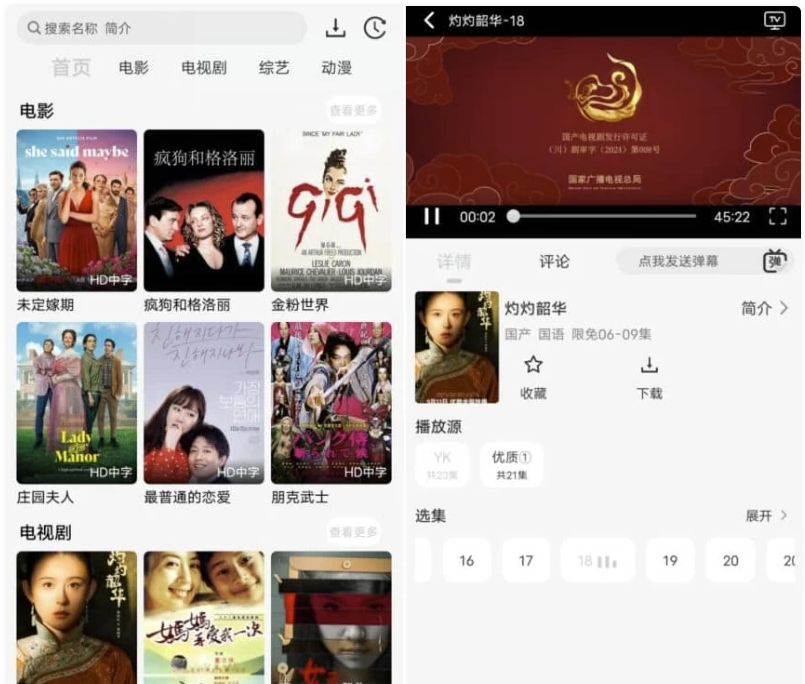Switch to the 动漫 tab
Viewport: 805px width, 684px height.
337,68
